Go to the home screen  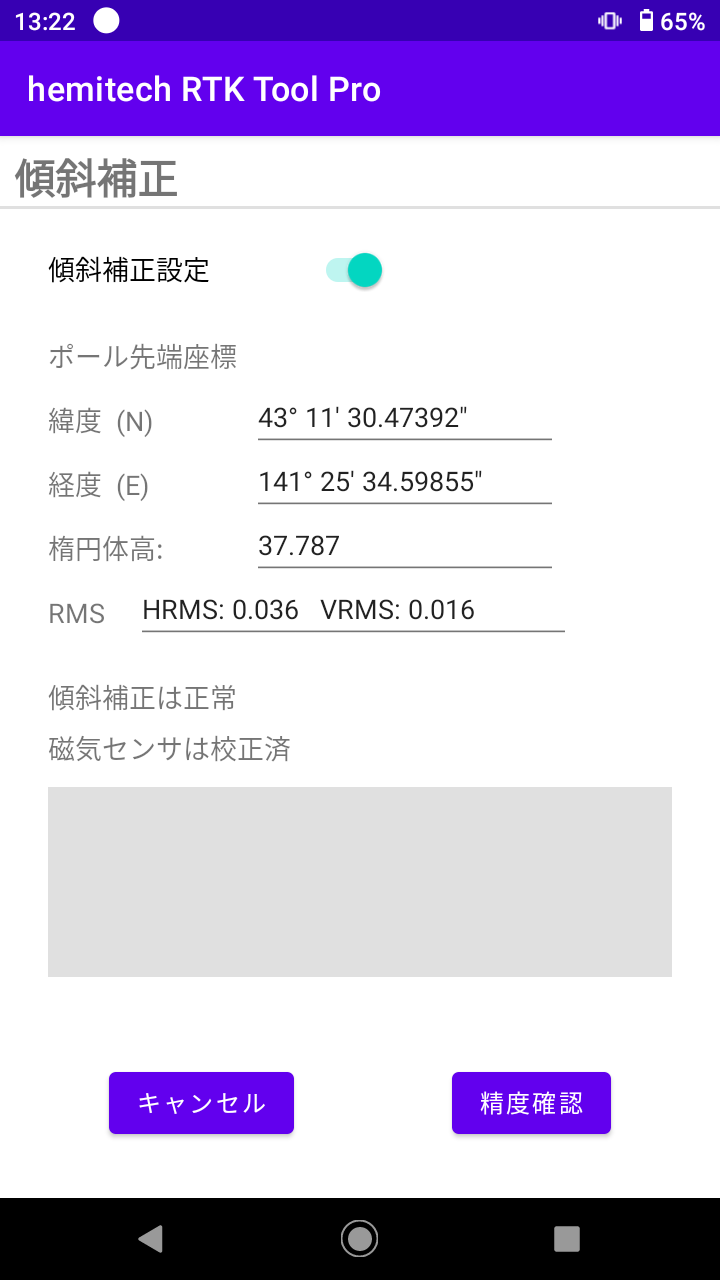[x=359, y=1238]
